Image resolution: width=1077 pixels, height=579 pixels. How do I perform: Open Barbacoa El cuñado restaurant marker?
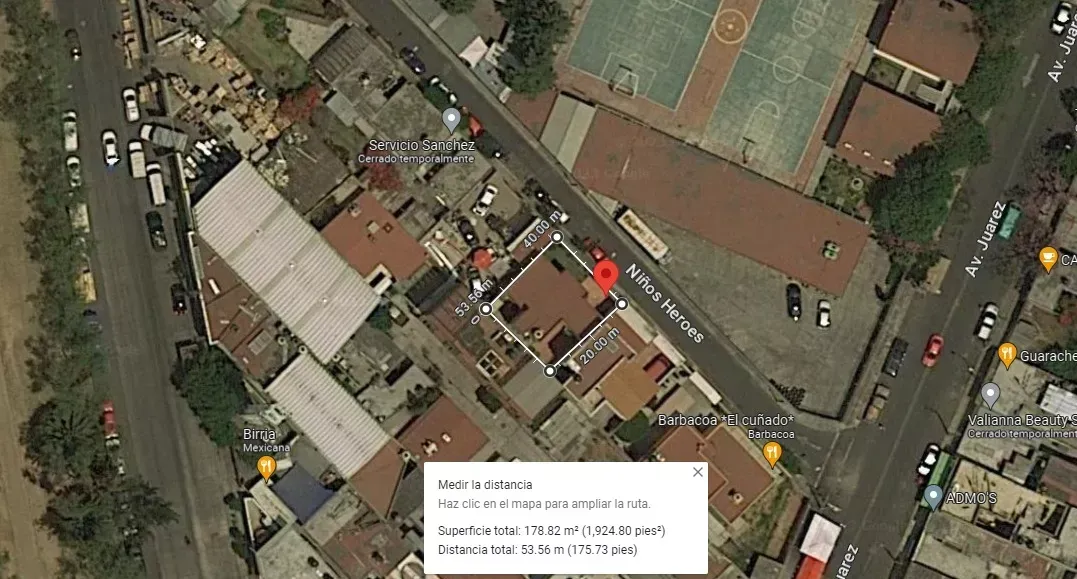click(772, 454)
